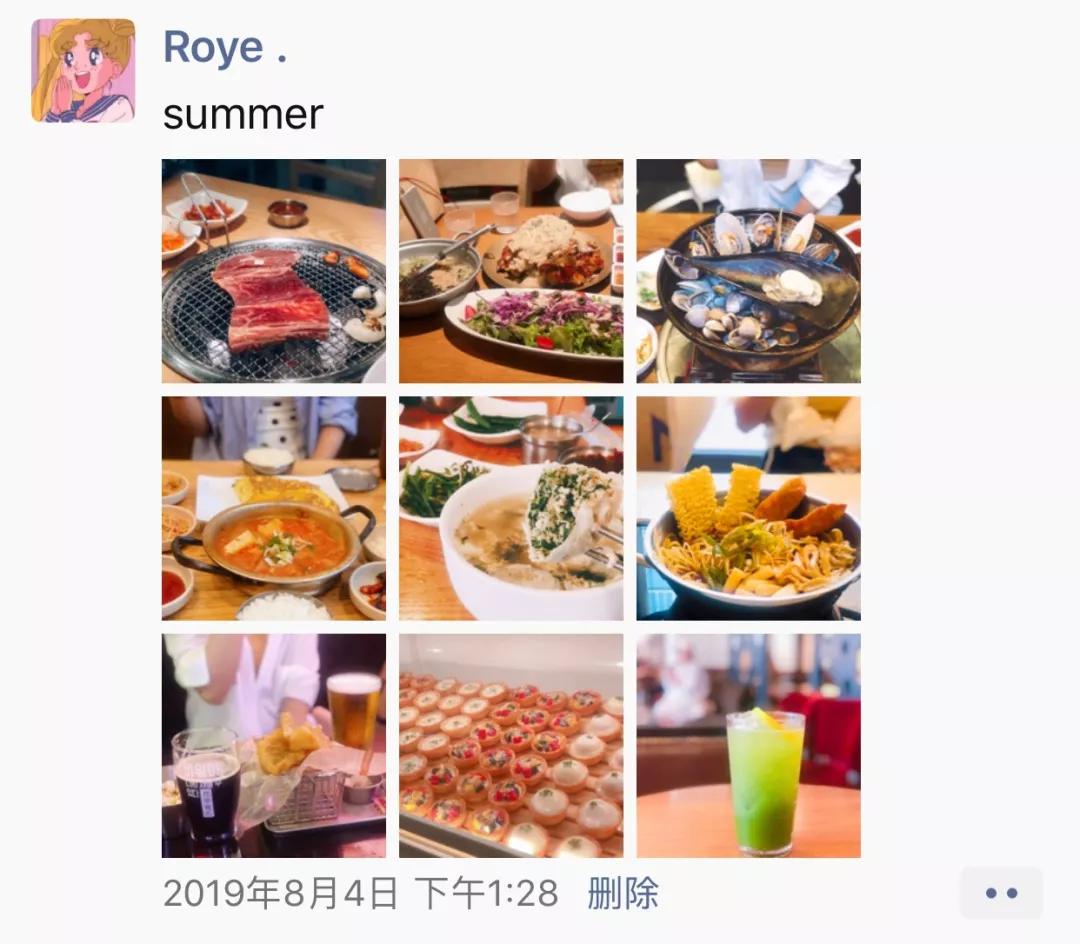View the dumpling soup photo
This screenshot has width=1080, height=944.
[x=511, y=508]
